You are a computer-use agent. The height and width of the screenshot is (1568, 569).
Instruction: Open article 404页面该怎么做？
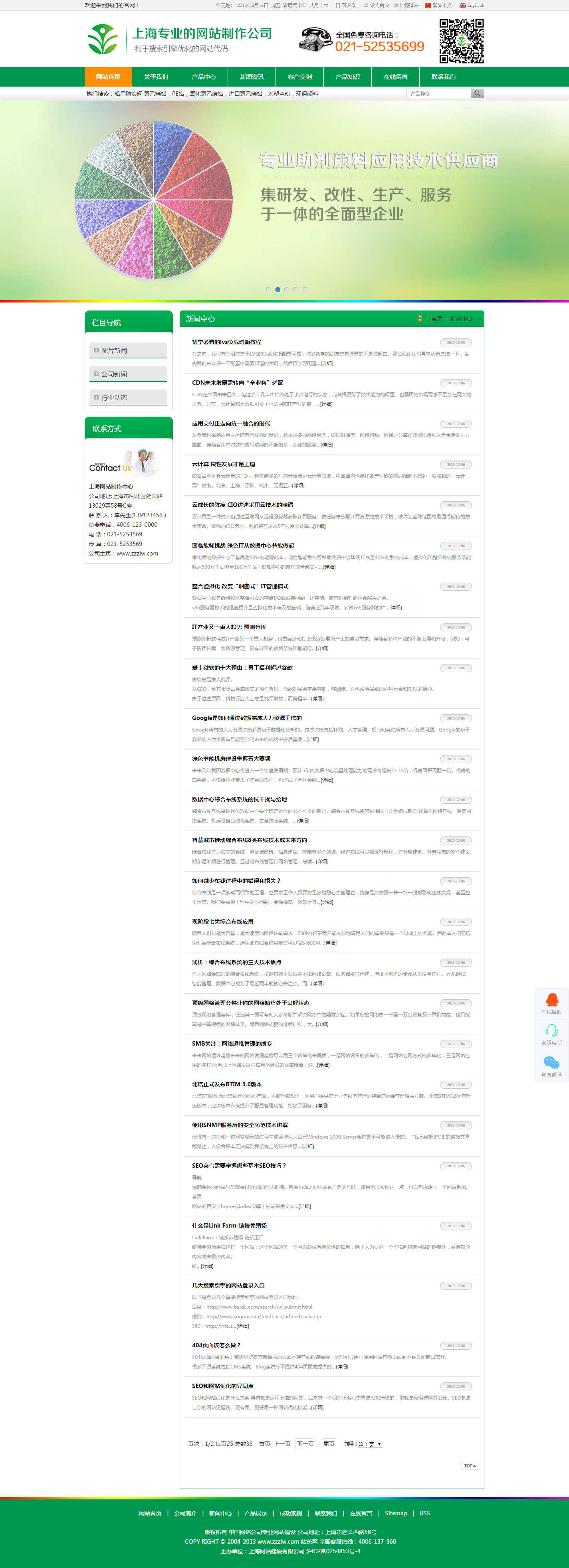tap(216, 1345)
